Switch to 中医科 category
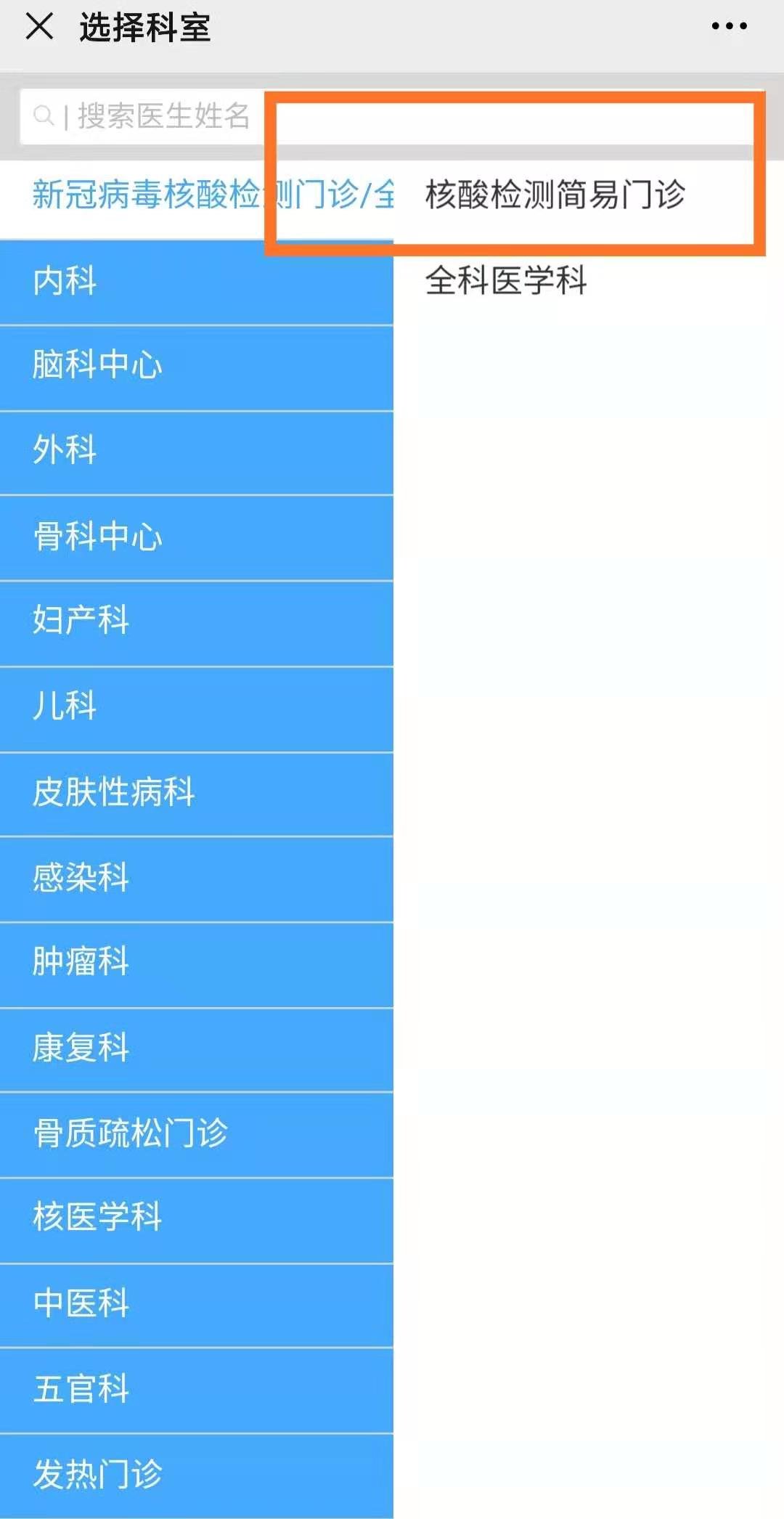This screenshot has height=1519, width=784. pyautogui.click(x=196, y=1304)
